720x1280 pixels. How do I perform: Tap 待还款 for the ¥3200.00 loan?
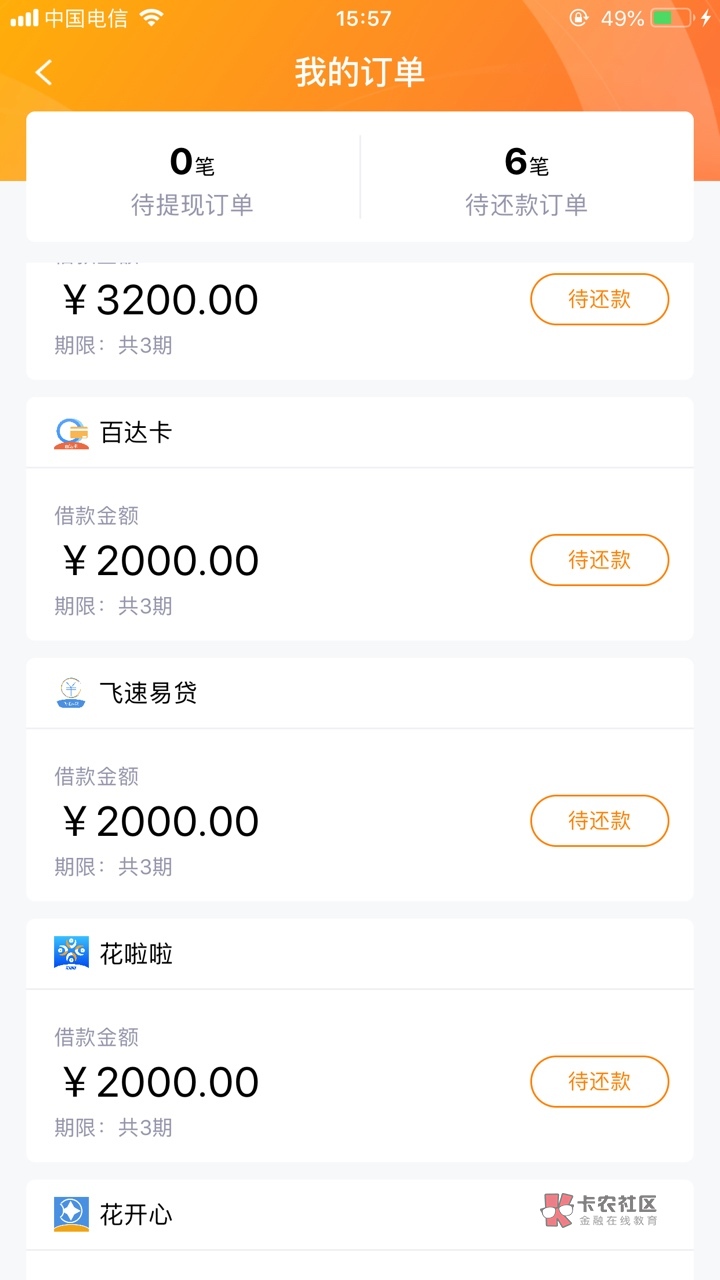point(599,299)
